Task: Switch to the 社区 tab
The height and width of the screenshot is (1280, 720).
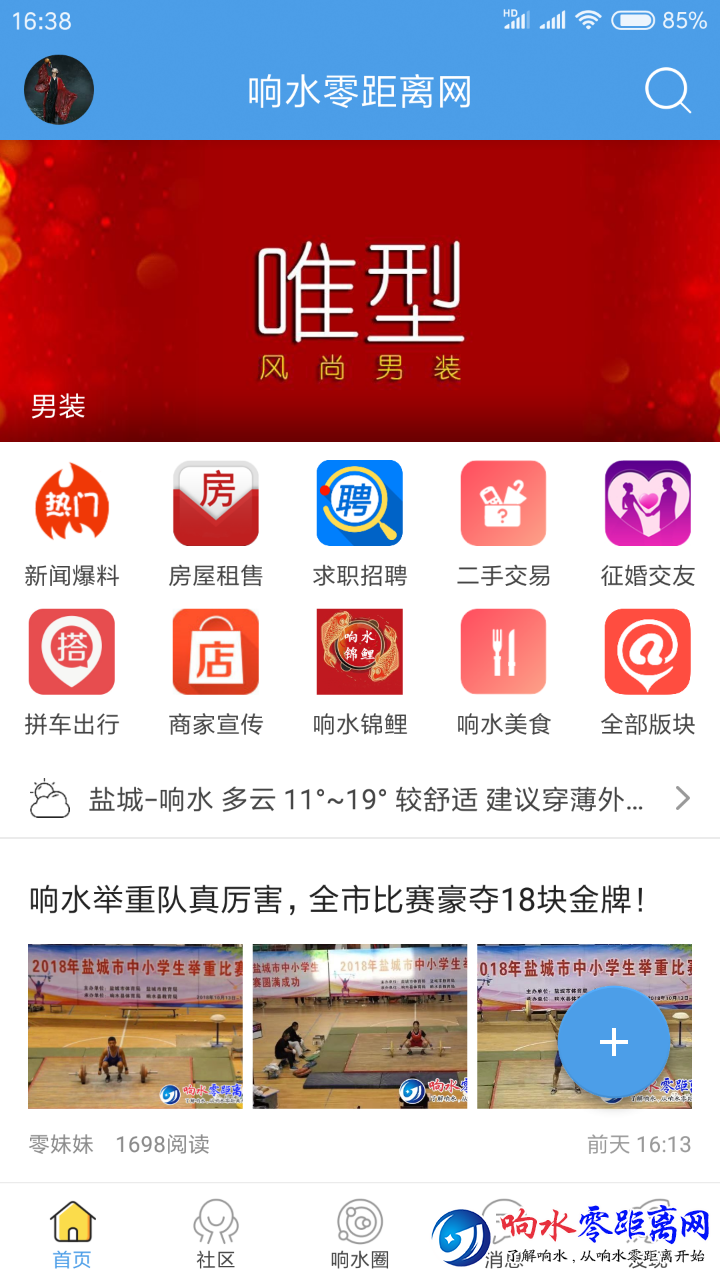Action: (216, 1234)
